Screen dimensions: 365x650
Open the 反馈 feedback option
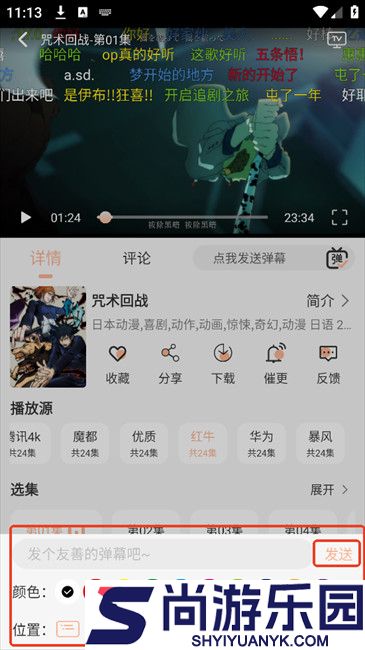point(328,364)
